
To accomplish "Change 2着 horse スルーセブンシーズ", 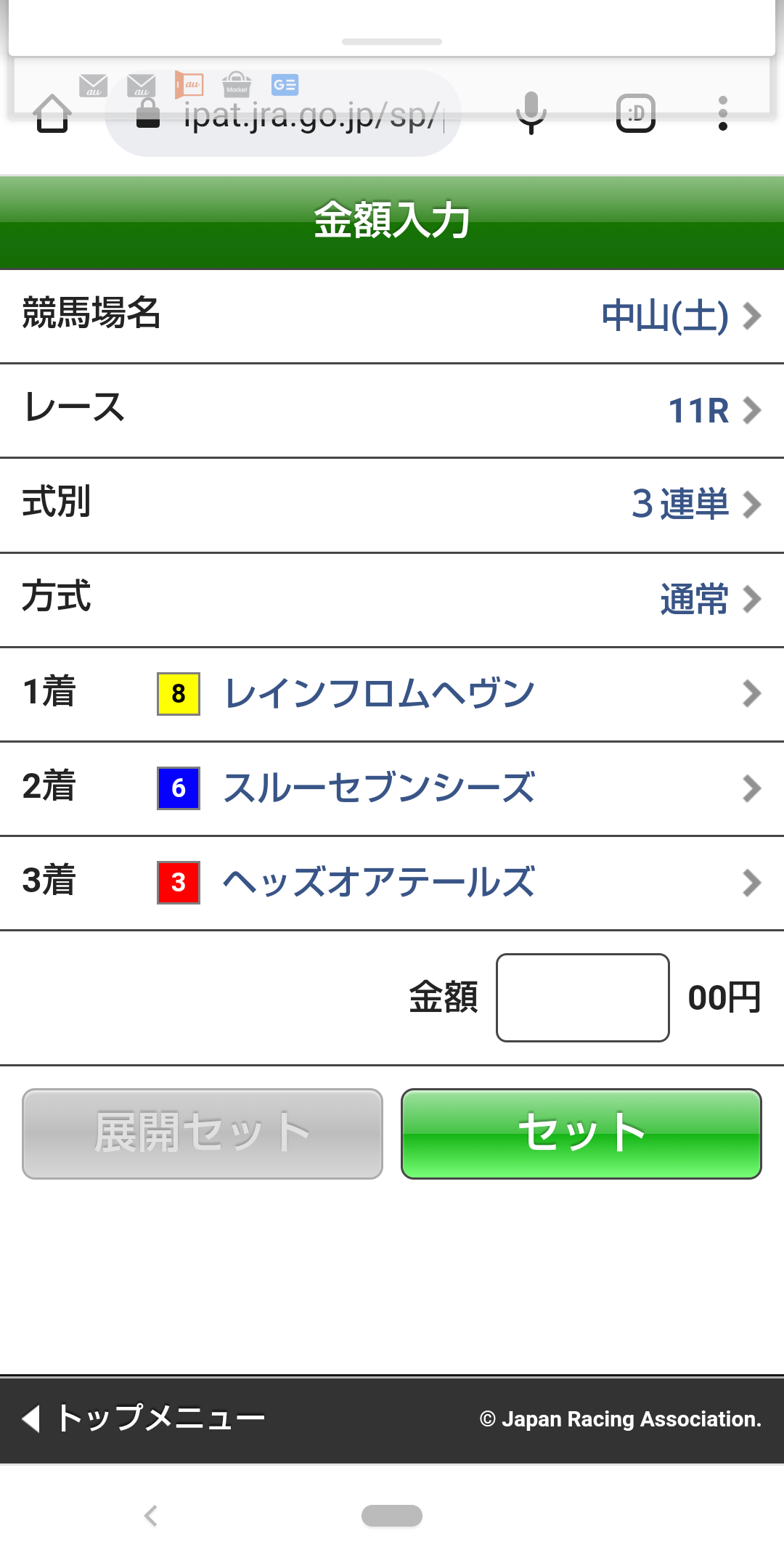I will click(x=392, y=788).
